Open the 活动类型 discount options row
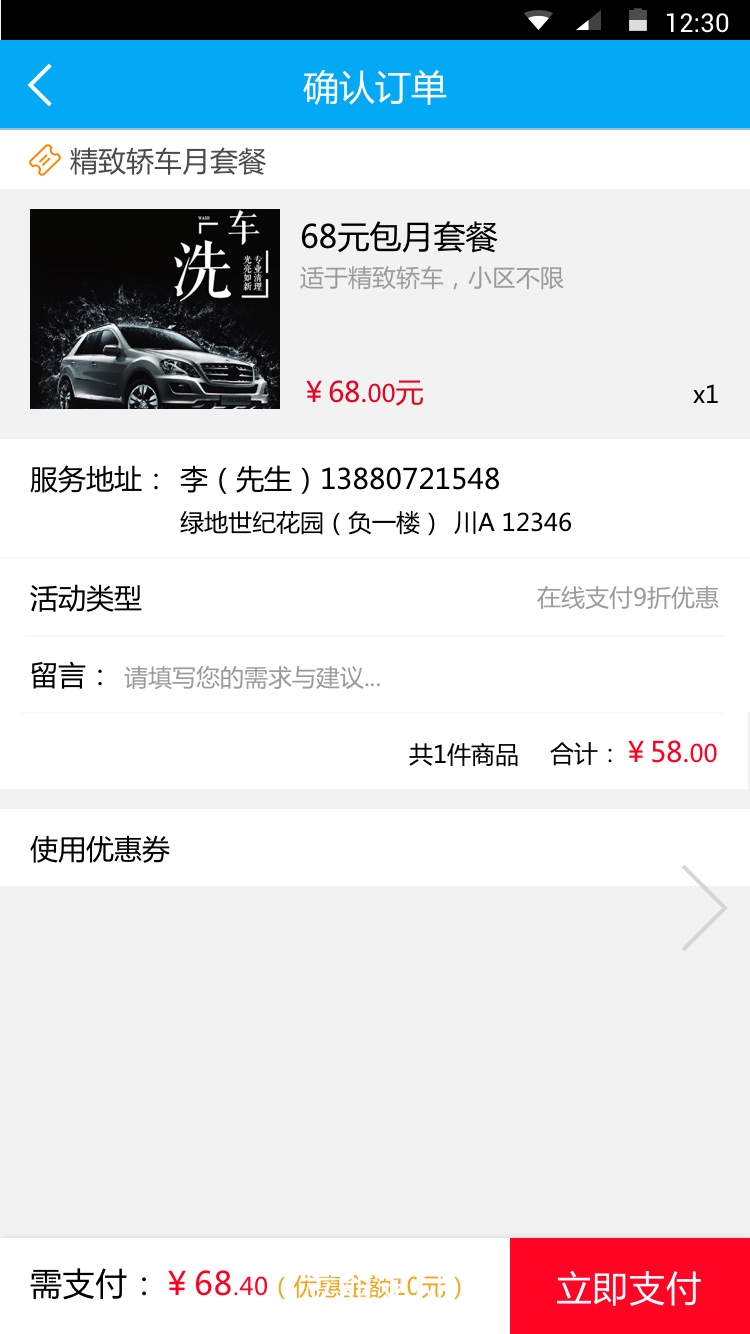750x1334 pixels. [x=375, y=597]
